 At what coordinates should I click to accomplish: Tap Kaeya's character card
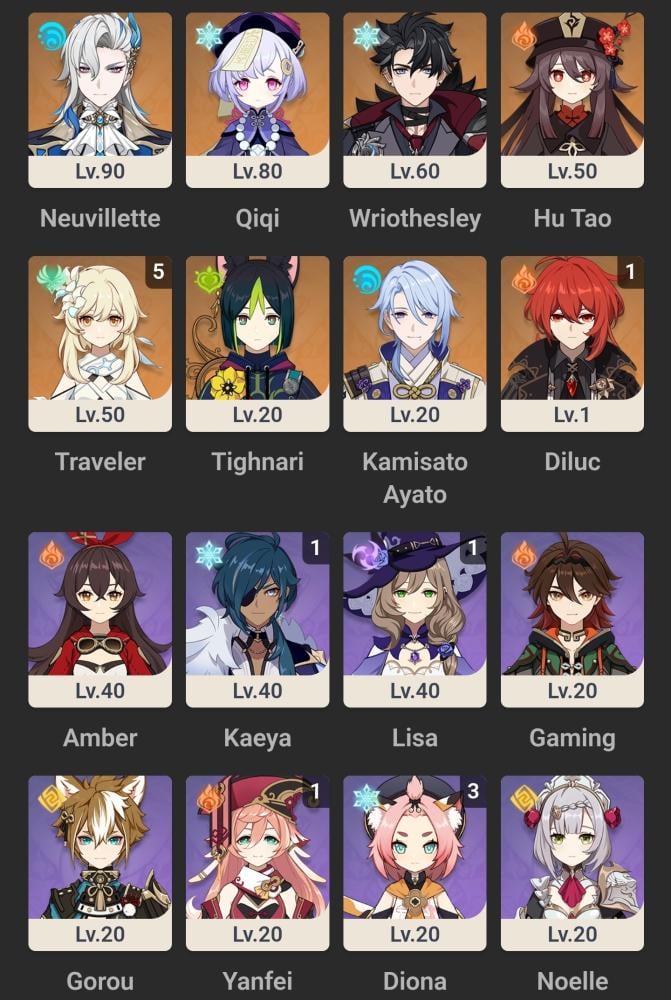tap(257, 618)
